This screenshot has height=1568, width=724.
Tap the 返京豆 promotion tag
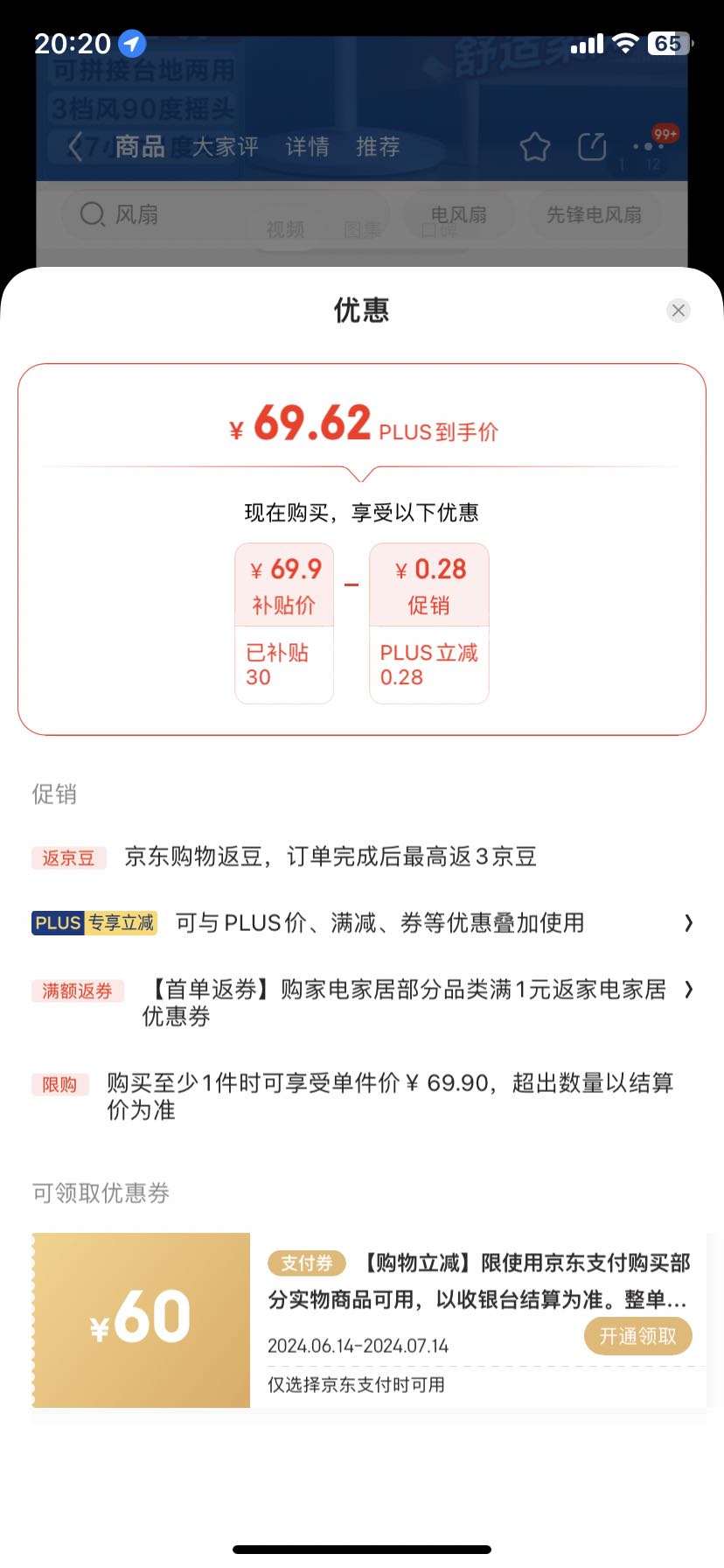tap(68, 857)
